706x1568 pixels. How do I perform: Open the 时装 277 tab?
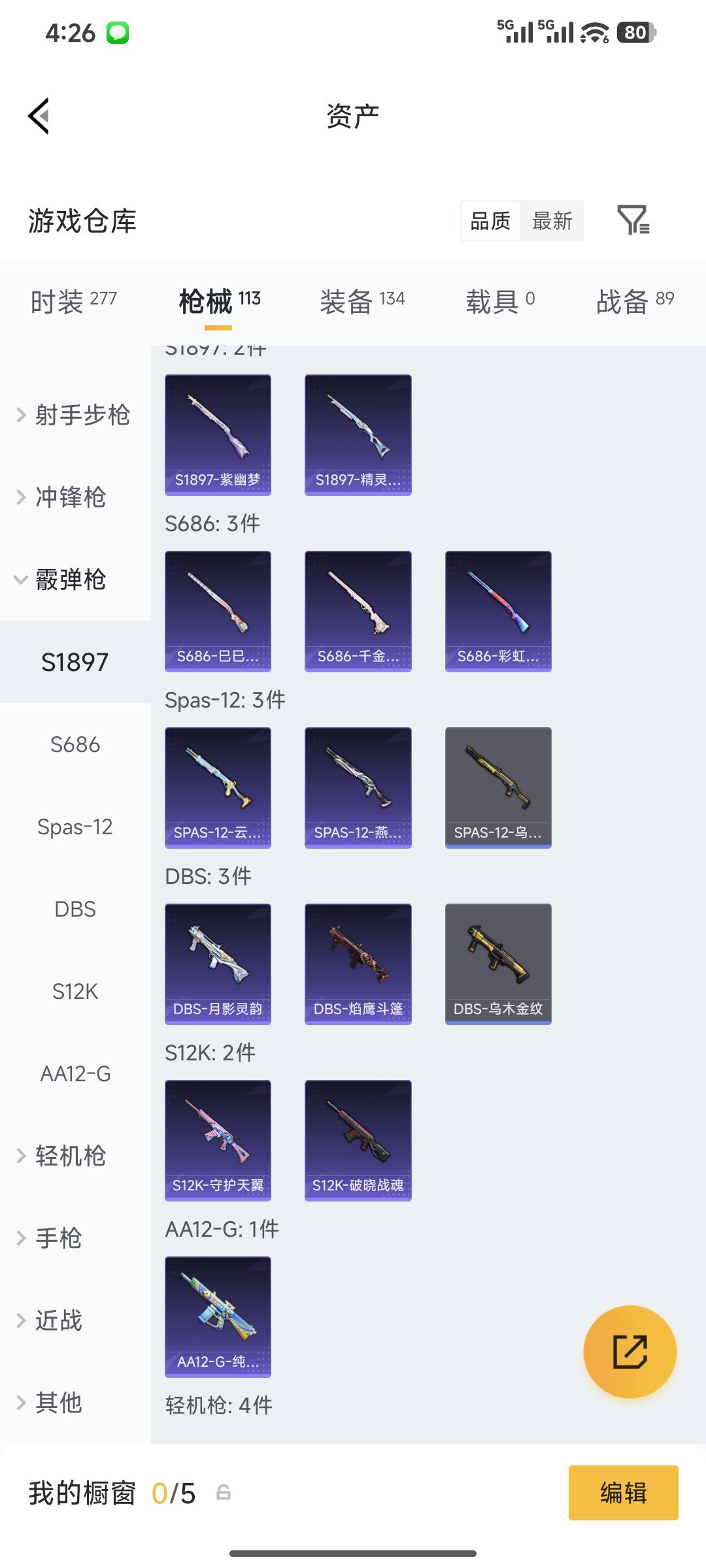(x=73, y=299)
